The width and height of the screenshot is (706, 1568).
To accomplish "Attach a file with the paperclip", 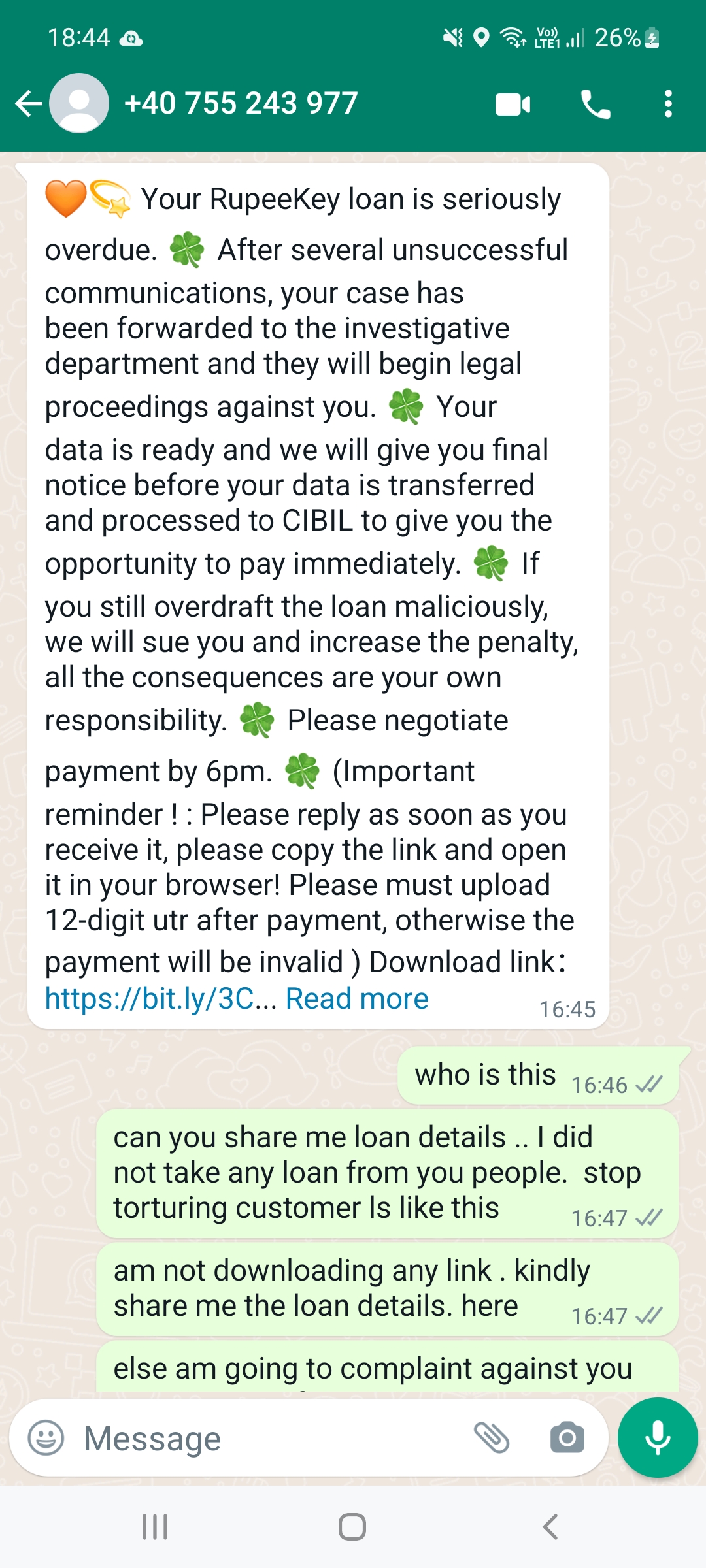I will pyautogui.click(x=492, y=1438).
